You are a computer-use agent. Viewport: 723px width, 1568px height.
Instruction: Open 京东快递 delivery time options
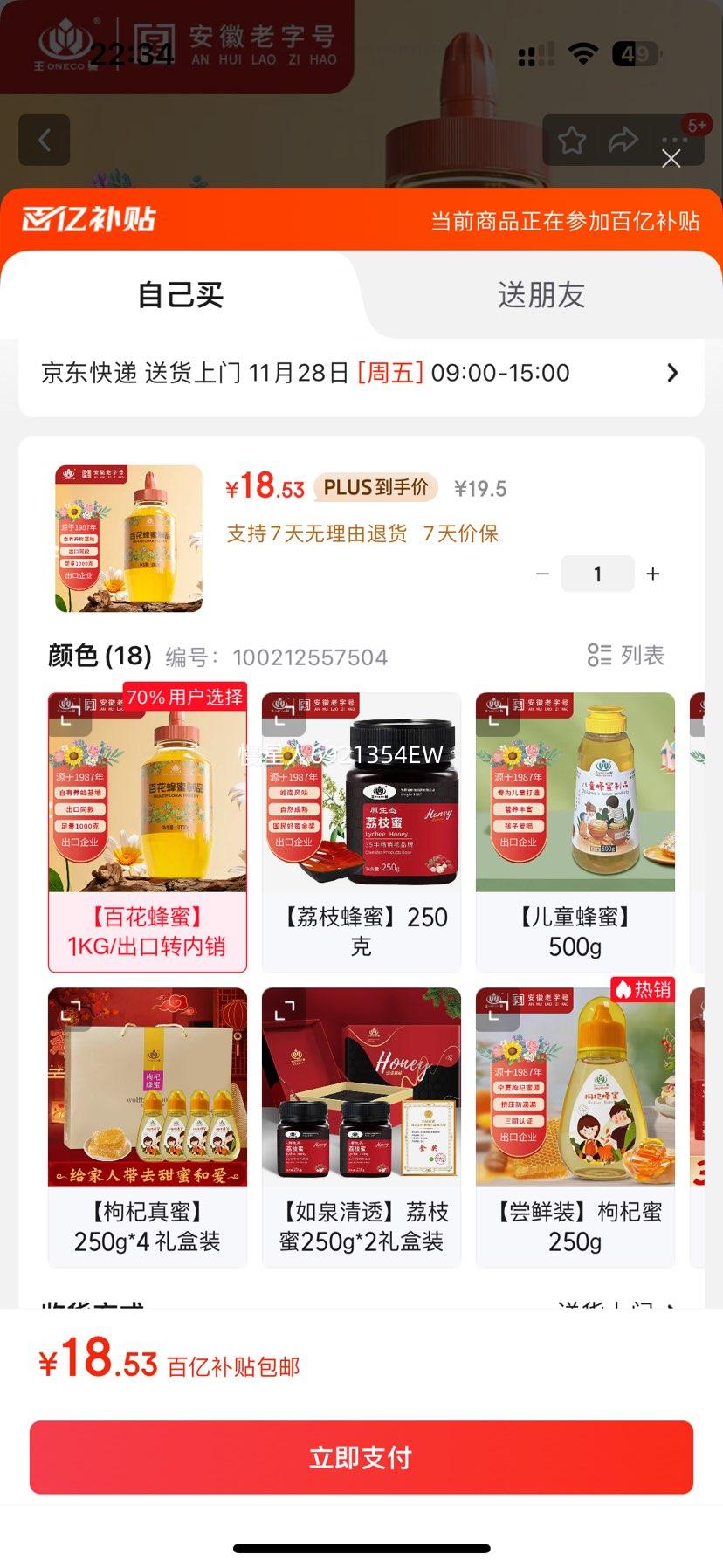[x=361, y=373]
